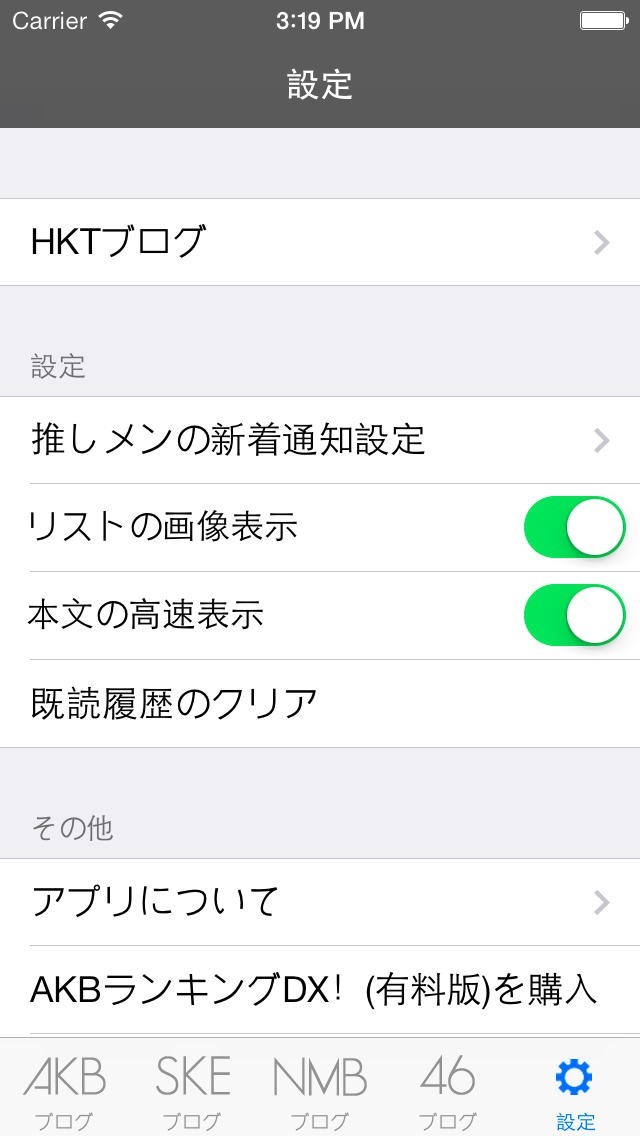
Task: Switch to the SKE ブログ tab
Action: click(192, 1090)
